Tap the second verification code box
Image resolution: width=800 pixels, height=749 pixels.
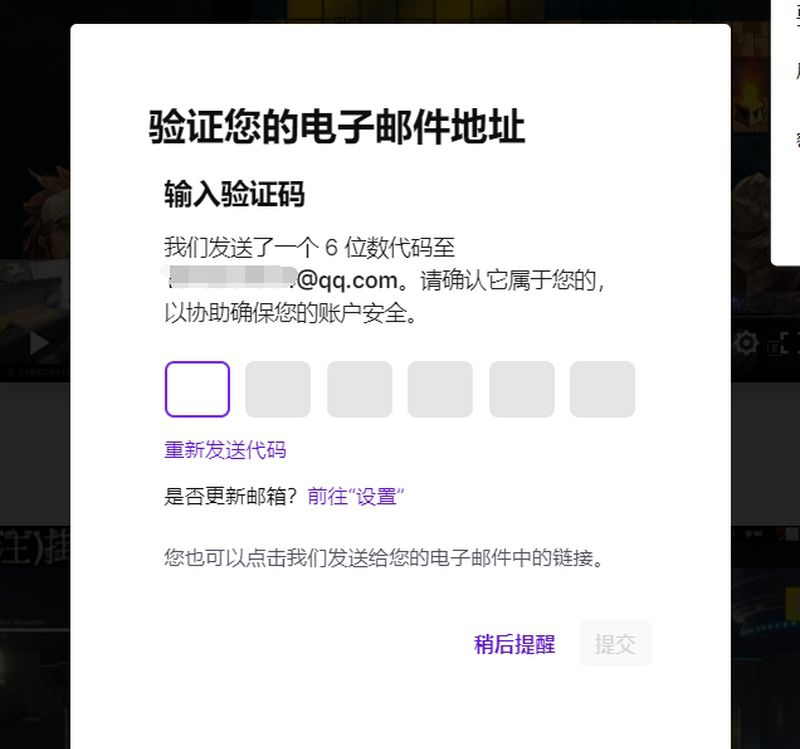[278, 389]
